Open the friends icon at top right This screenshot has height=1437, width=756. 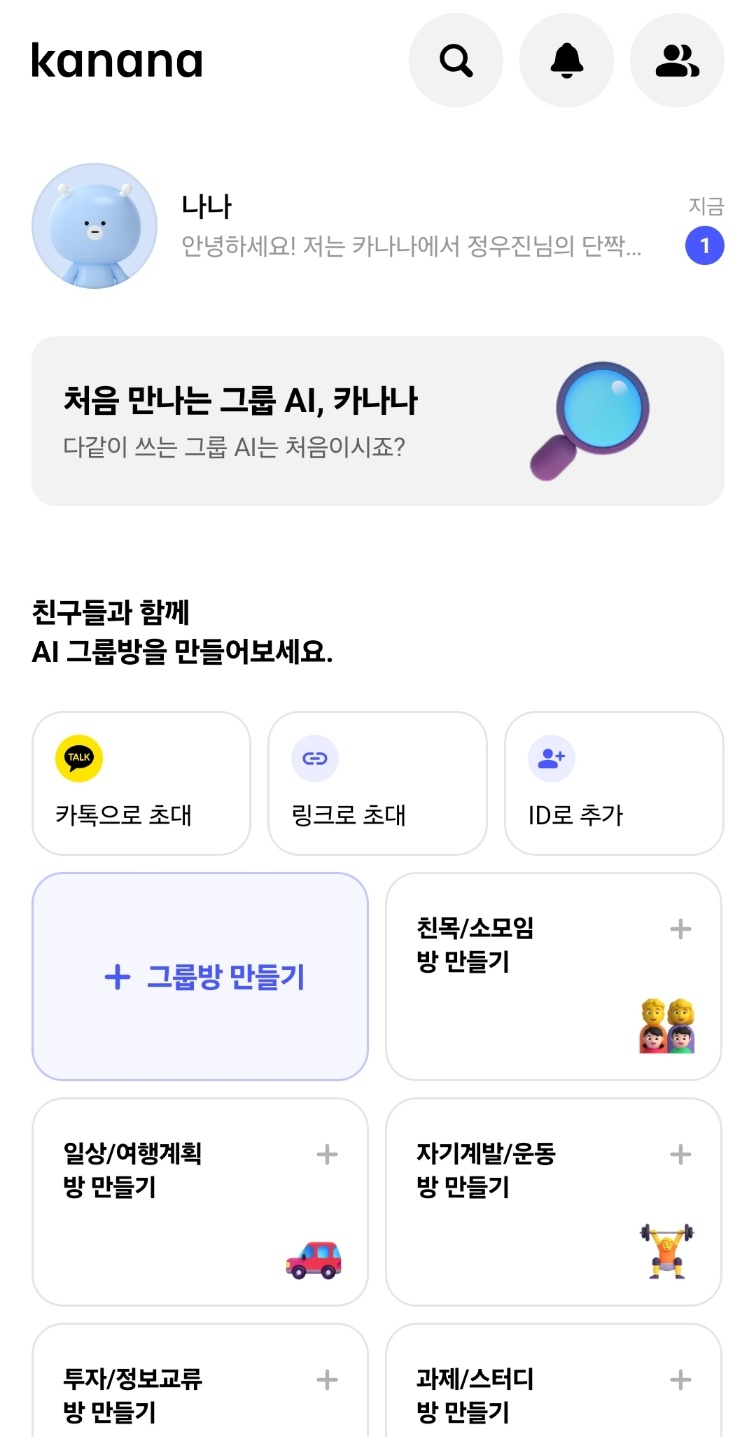pos(677,61)
